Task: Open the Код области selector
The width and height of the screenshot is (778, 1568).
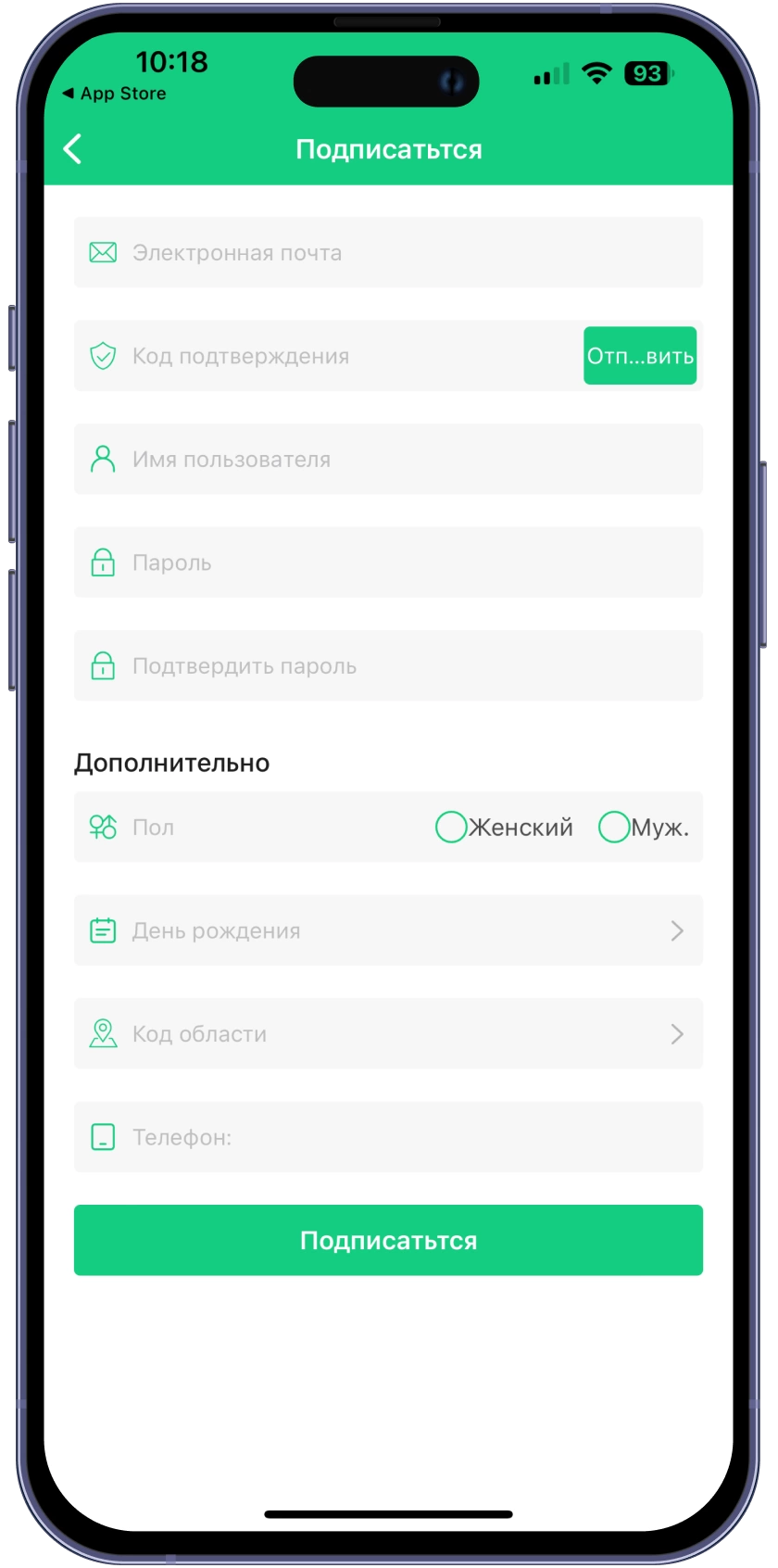Action: [x=389, y=1034]
